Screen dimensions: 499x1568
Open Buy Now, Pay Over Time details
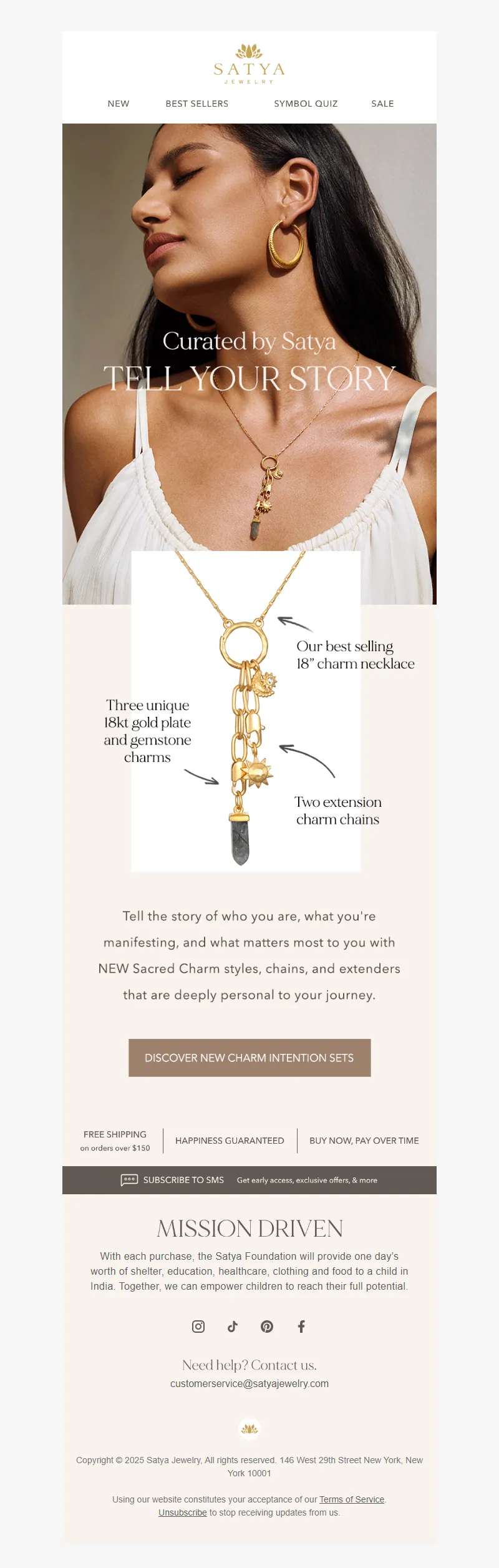pos(364,1141)
